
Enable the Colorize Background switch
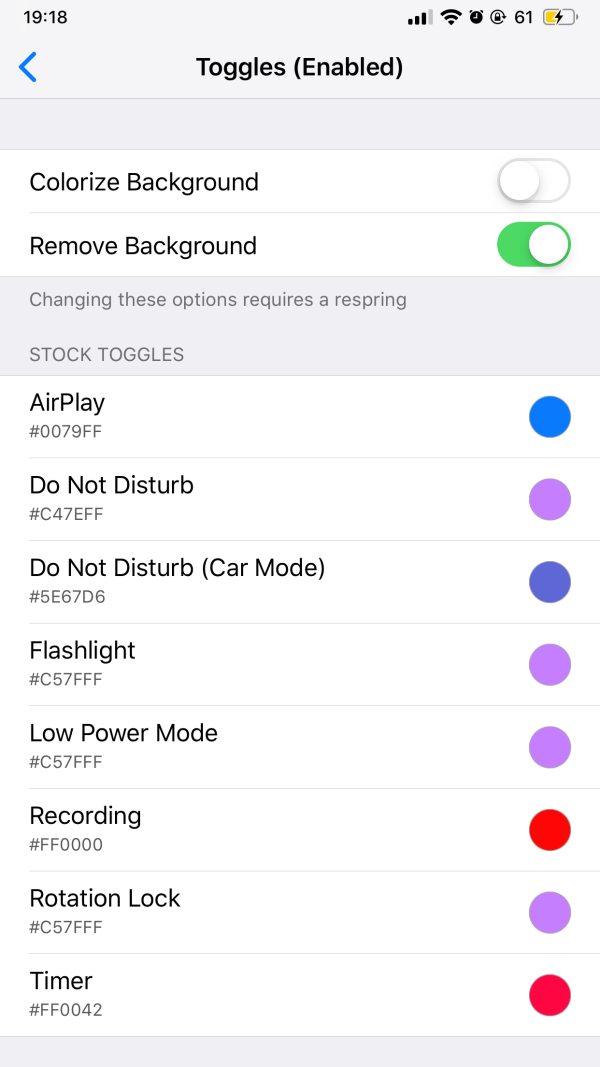(x=533, y=182)
